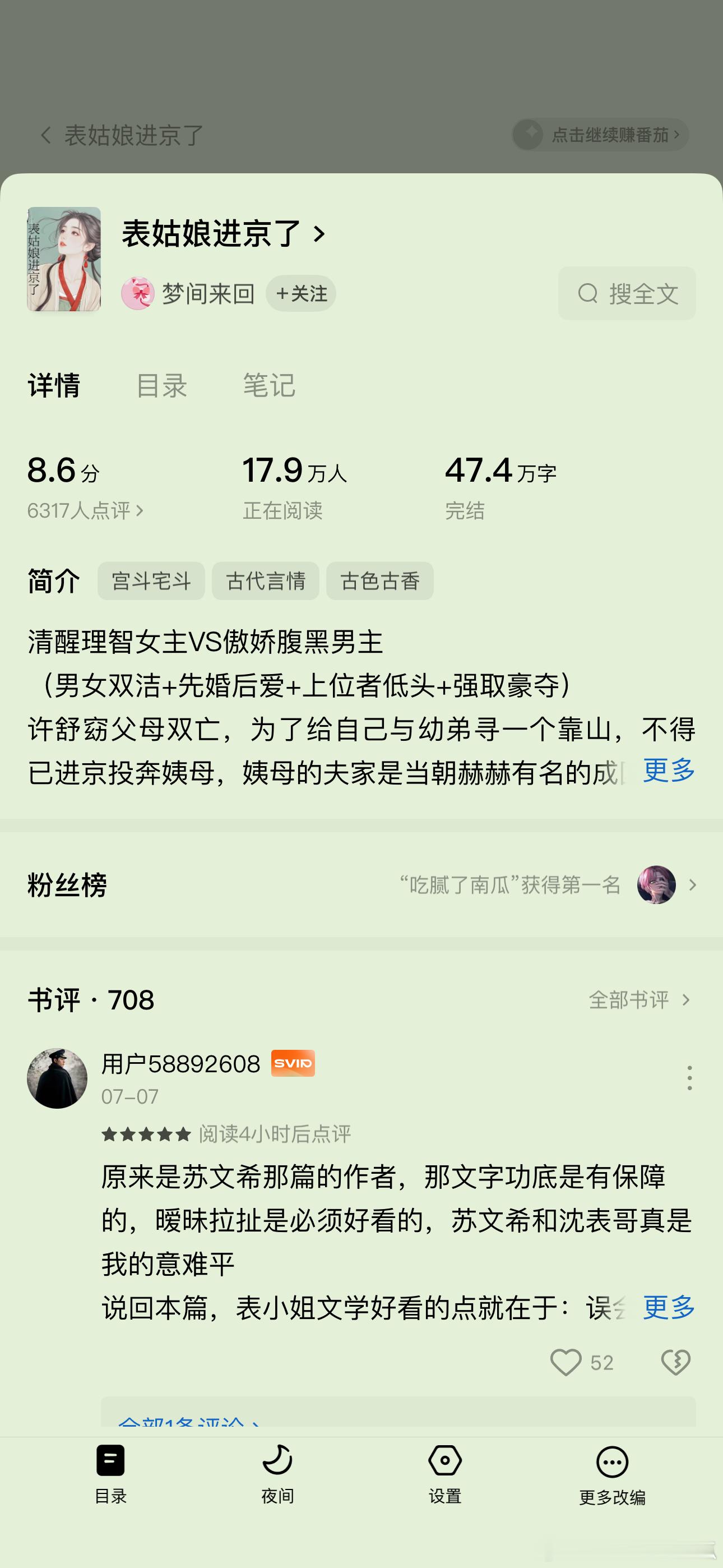Viewport: 723px width, 1568px height.
Task: Open book title 表姑娘进京了 details
Action: coord(224,234)
